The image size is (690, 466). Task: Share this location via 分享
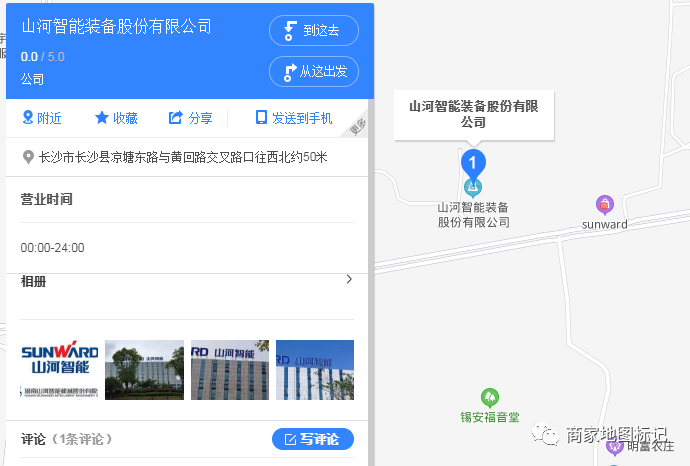(190, 118)
